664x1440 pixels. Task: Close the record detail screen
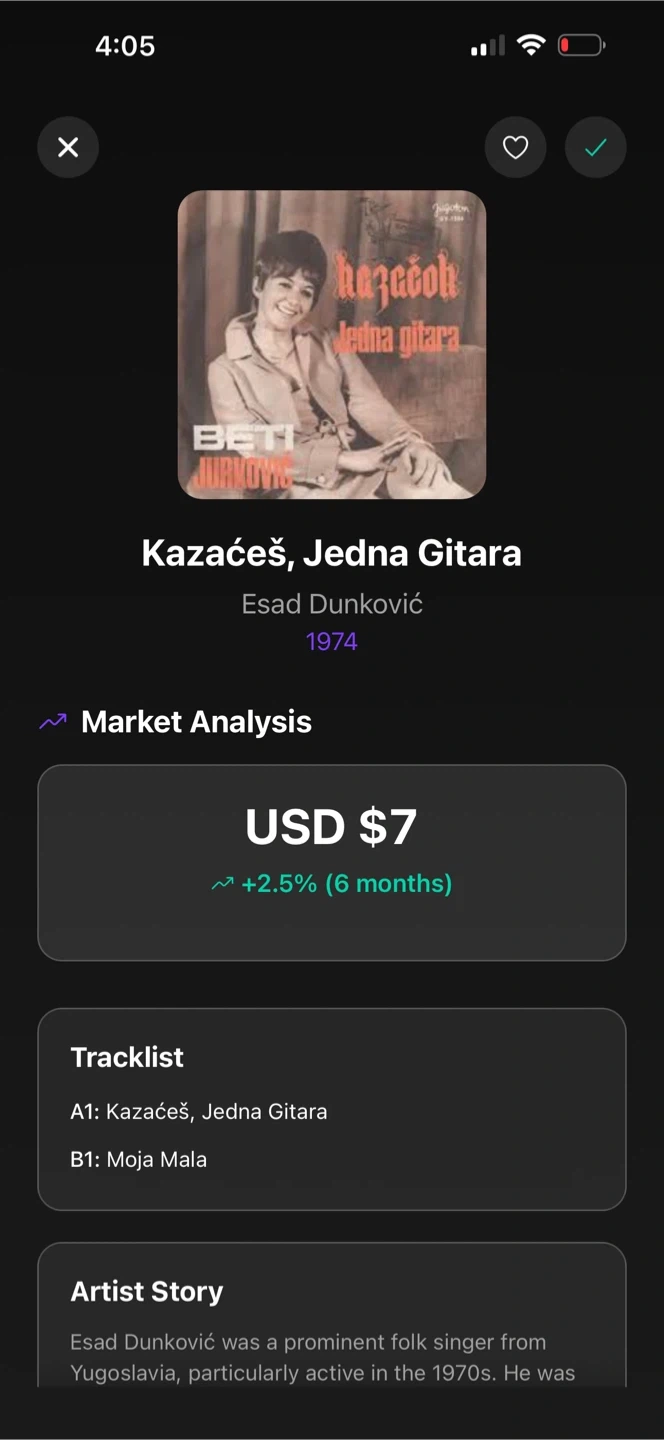68,148
